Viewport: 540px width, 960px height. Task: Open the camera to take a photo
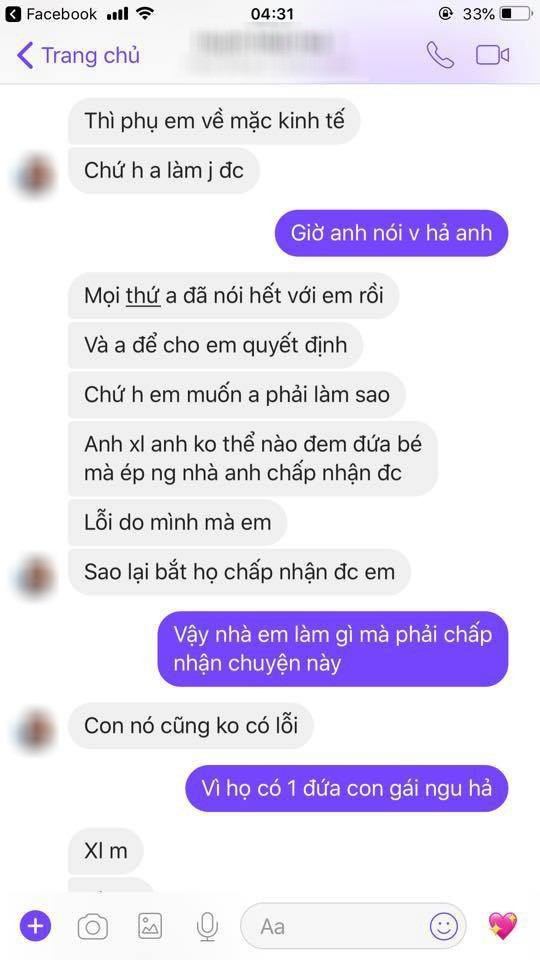(x=92, y=927)
